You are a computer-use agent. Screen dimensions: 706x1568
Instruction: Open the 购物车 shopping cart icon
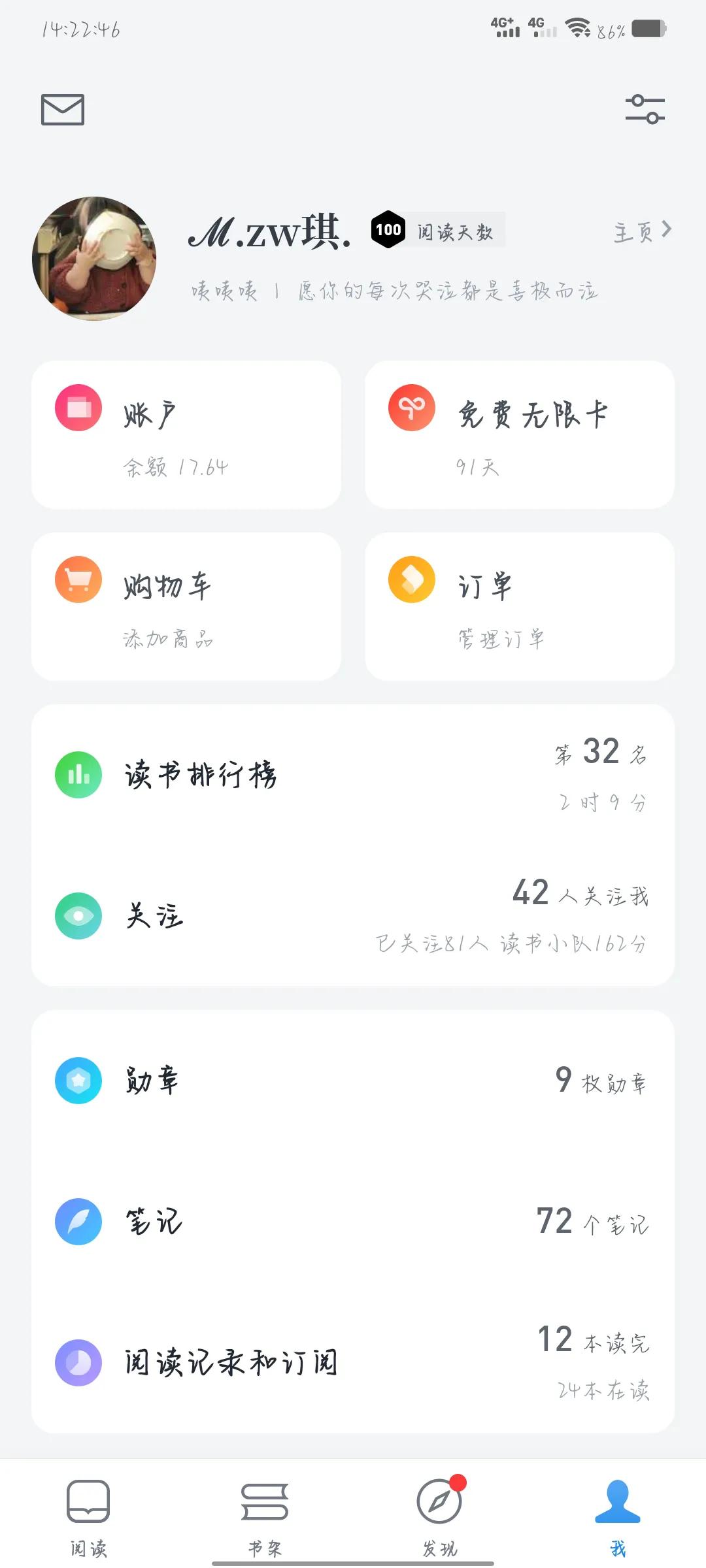tap(78, 580)
